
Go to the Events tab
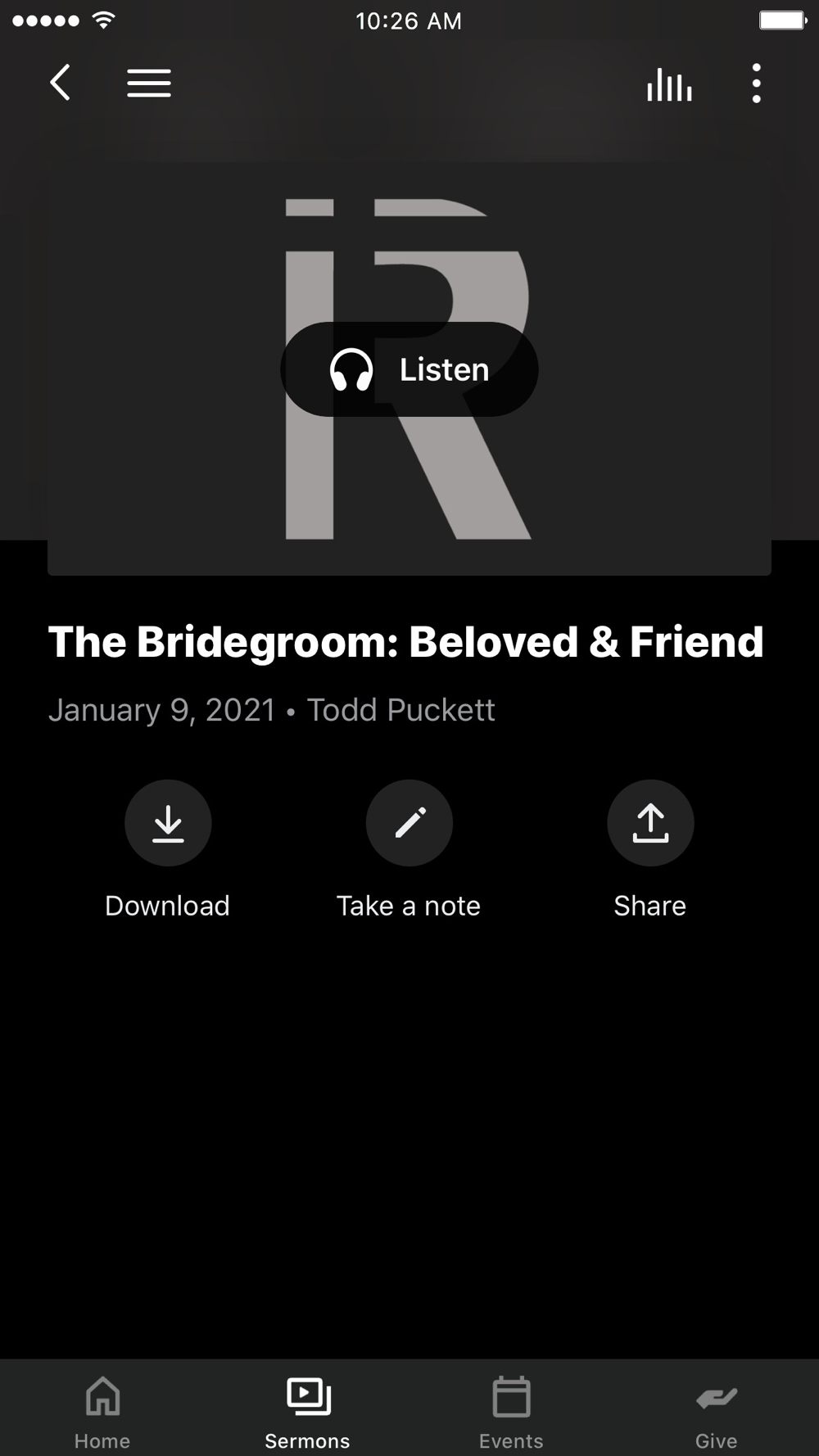click(511, 1411)
